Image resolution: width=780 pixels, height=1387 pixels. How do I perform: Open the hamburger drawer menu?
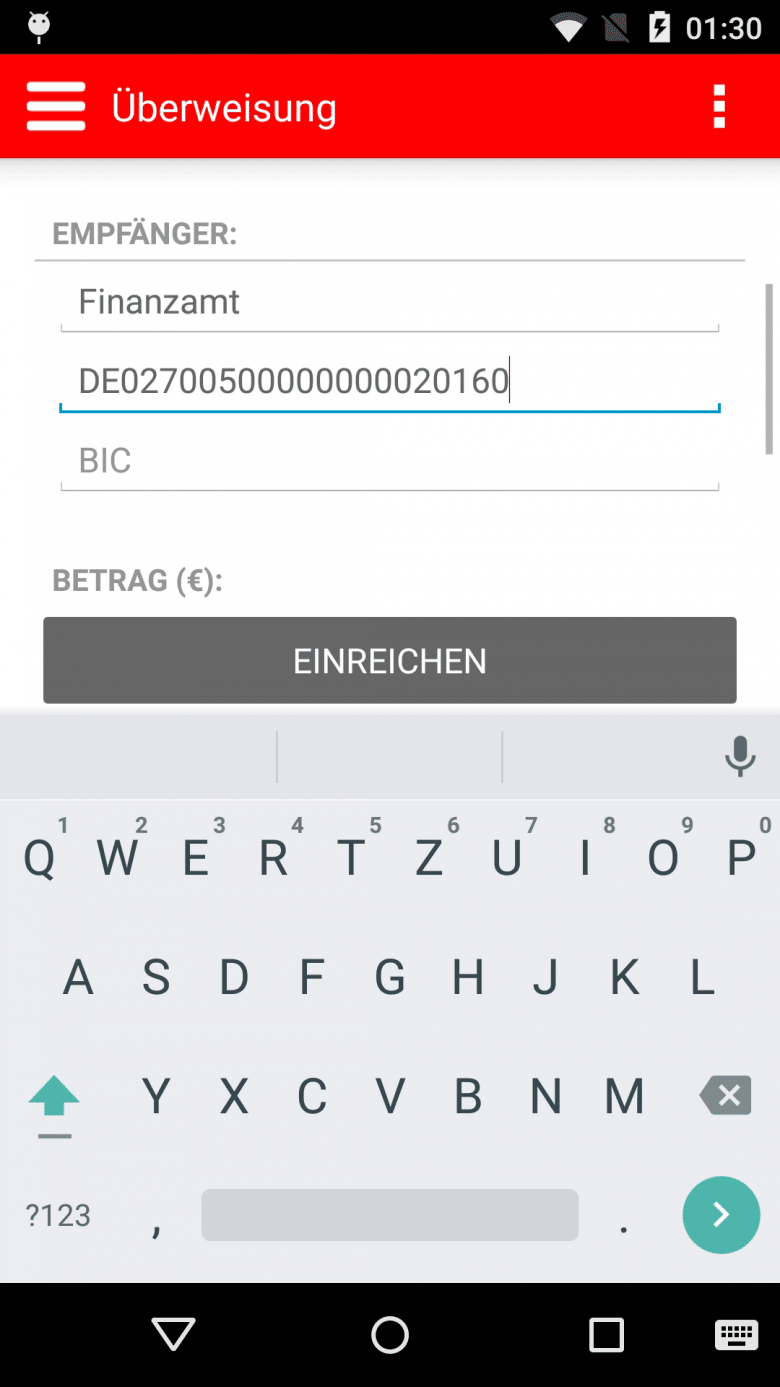click(x=56, y=106)
